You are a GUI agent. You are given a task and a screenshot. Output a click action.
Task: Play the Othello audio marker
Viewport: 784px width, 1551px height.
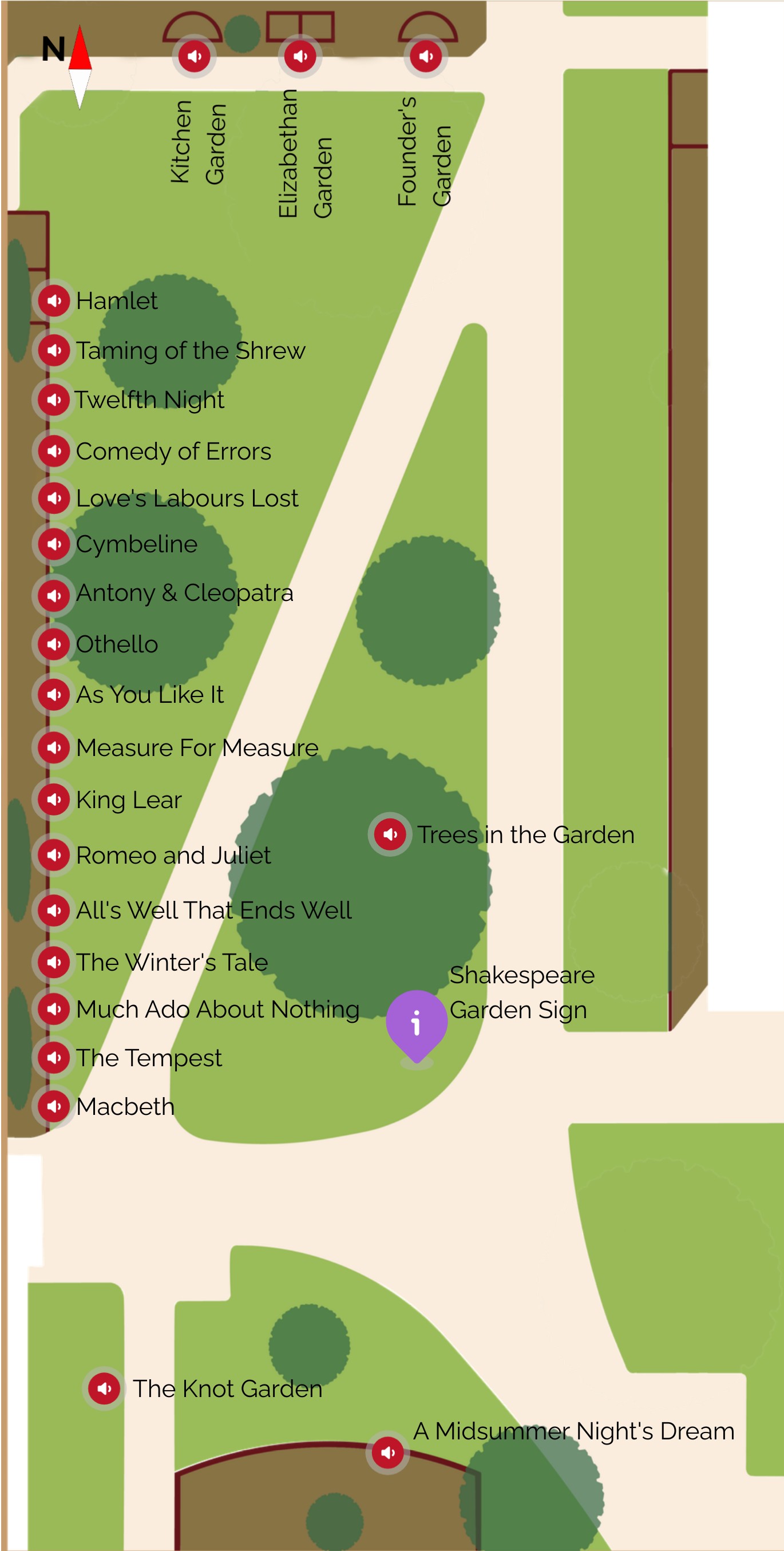click(x=54, y=644)
